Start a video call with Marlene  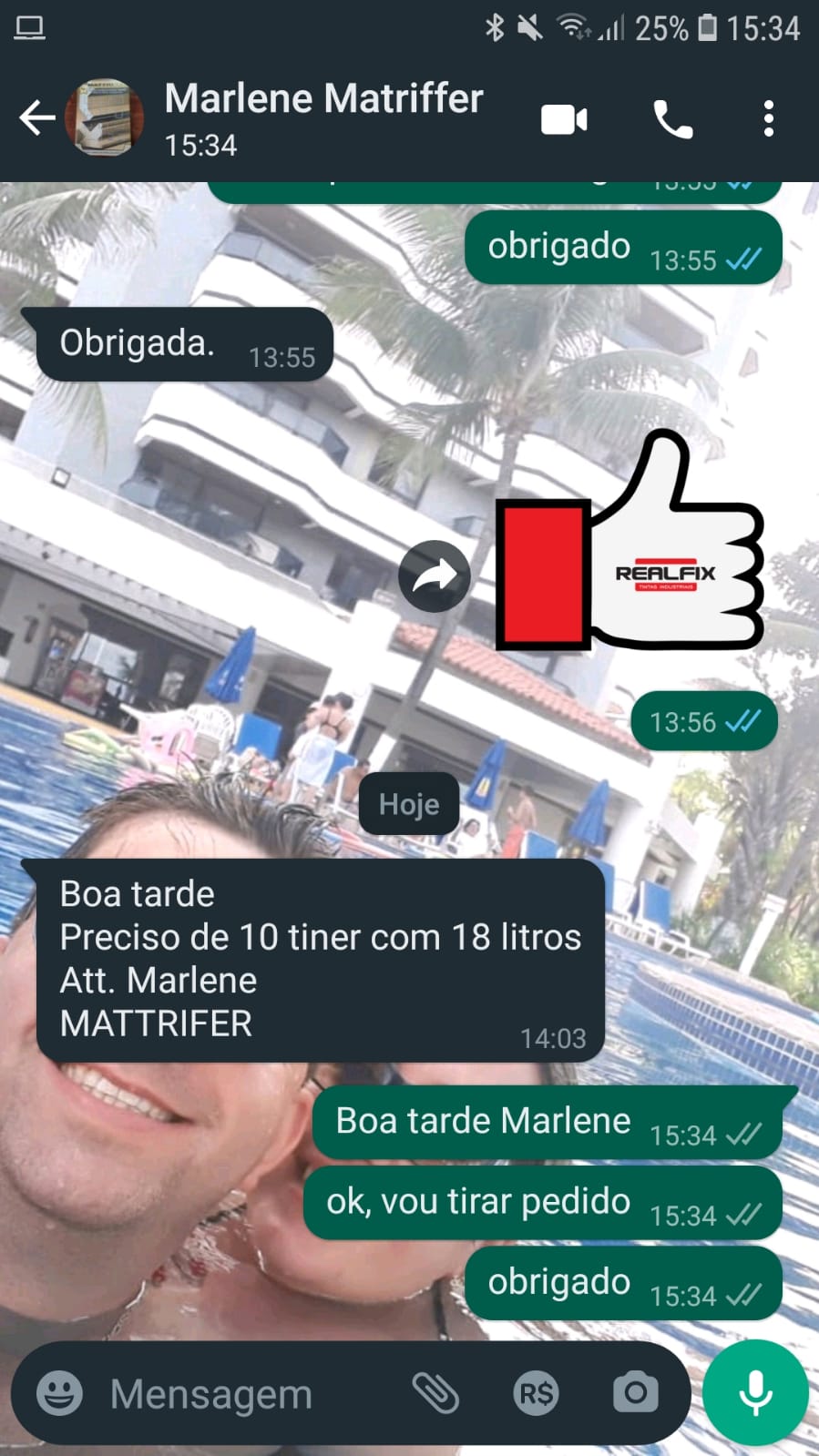coord(564,119)
